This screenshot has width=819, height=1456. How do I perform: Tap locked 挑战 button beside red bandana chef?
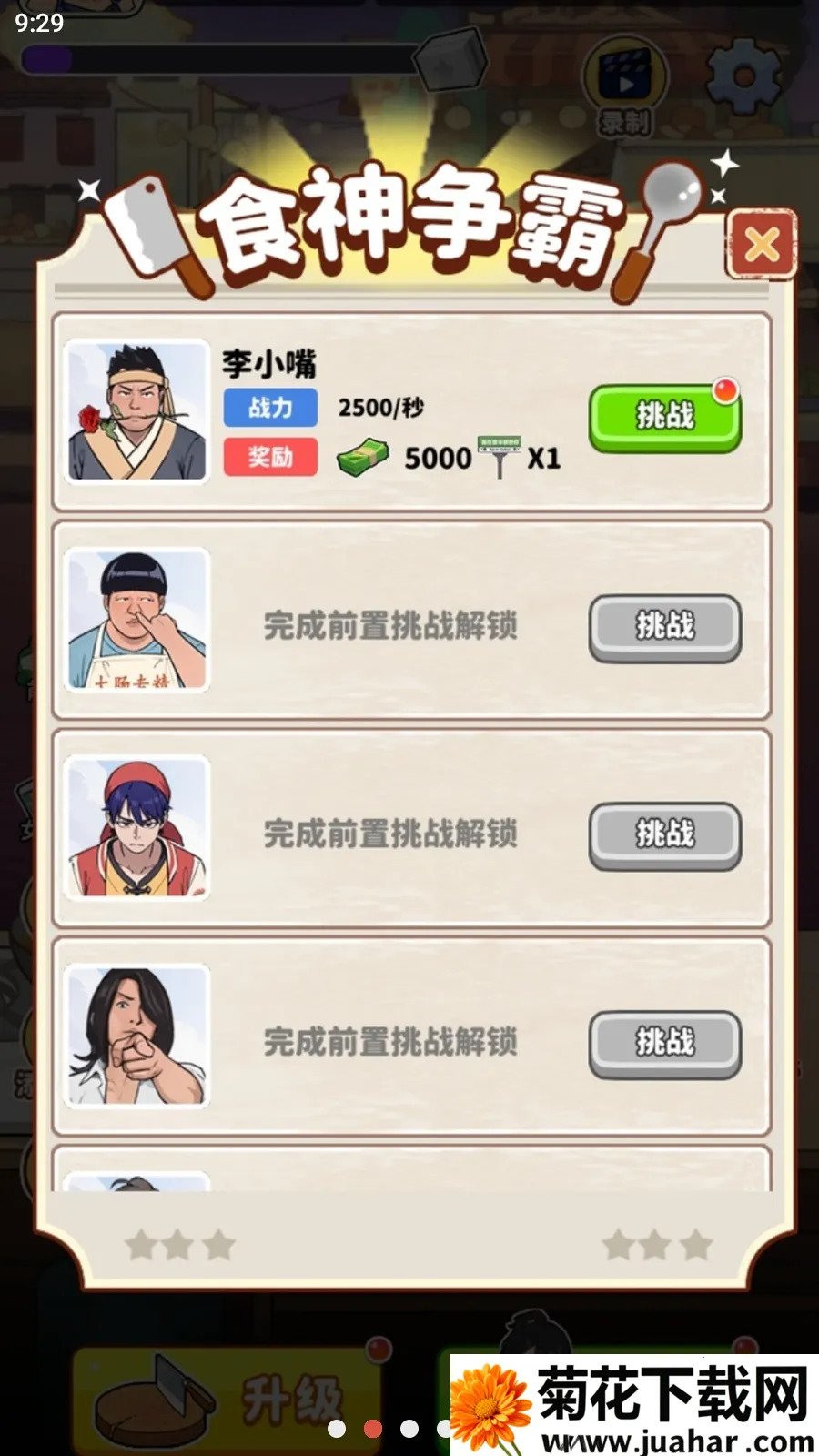point(664,834)
